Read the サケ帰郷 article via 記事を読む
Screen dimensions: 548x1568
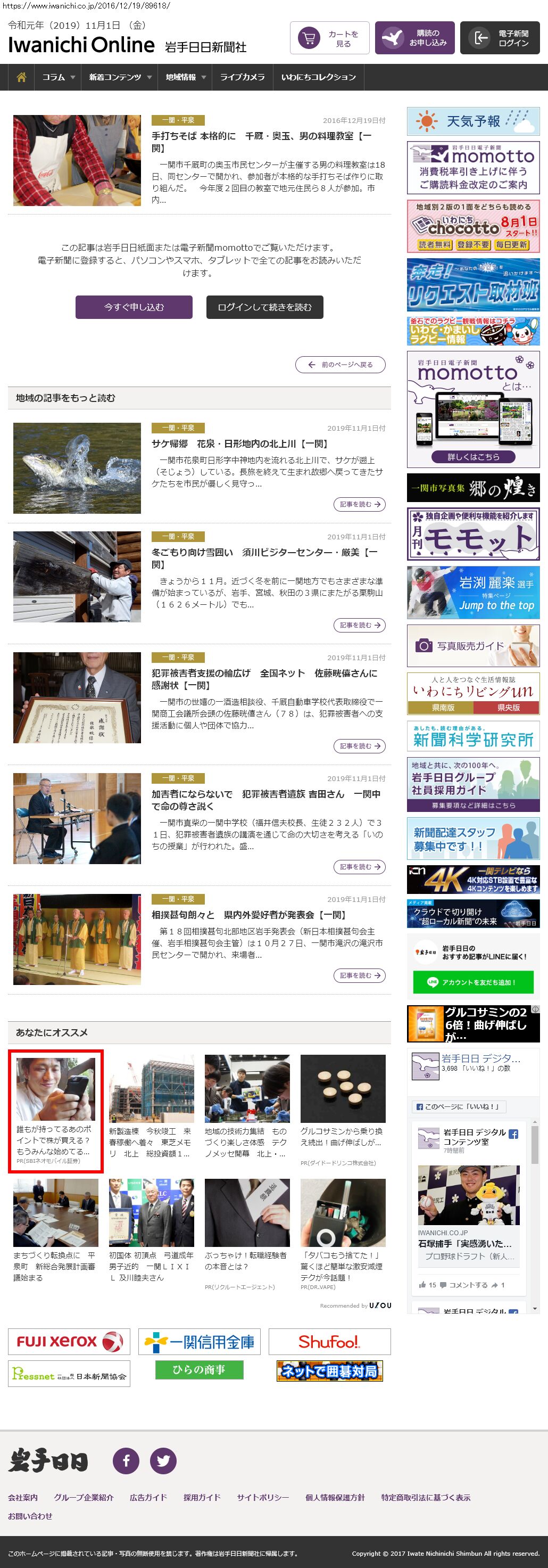point(359,504)
